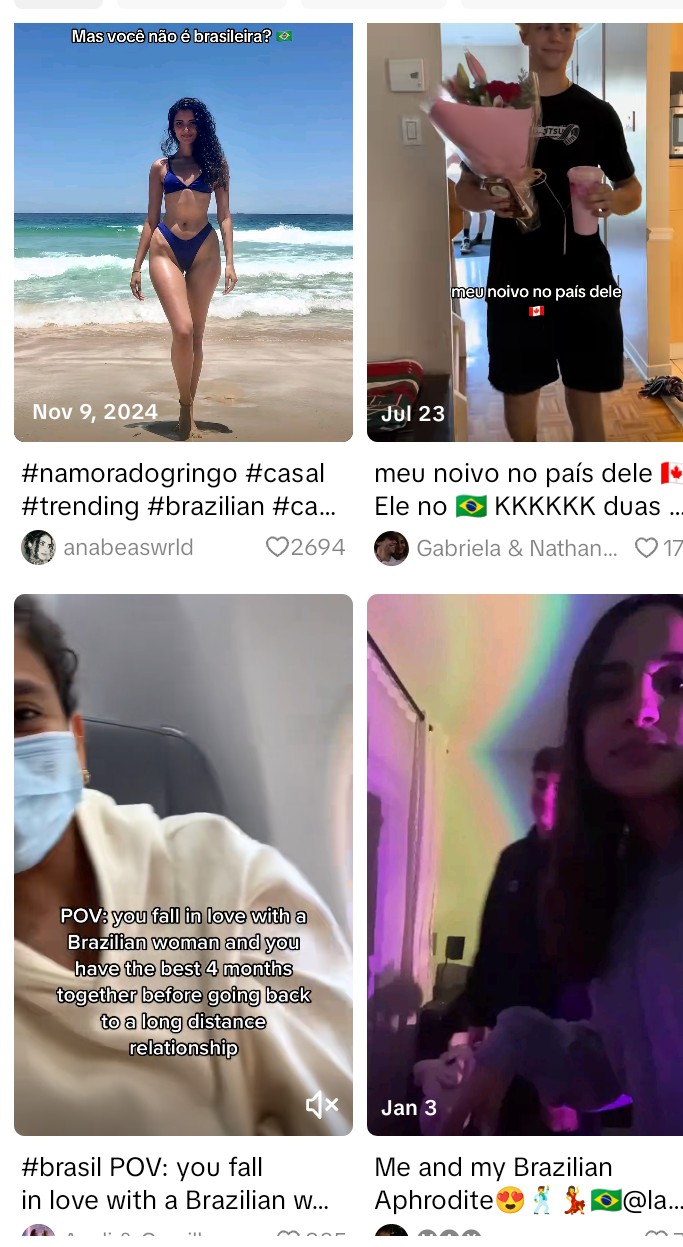The image size is (683, 1247).
Task: Open the beach video dated Nov 9, 2024
Action: pyautogui.click(x=183, y=232)
